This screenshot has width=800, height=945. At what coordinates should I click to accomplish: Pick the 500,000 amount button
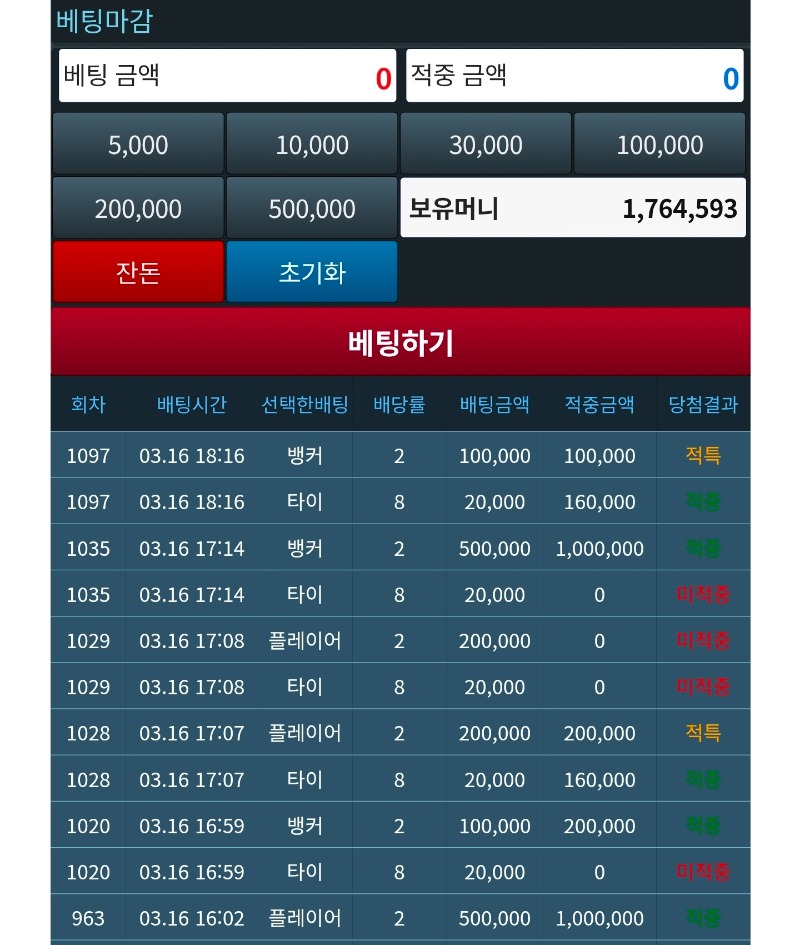tap(312, 209)
